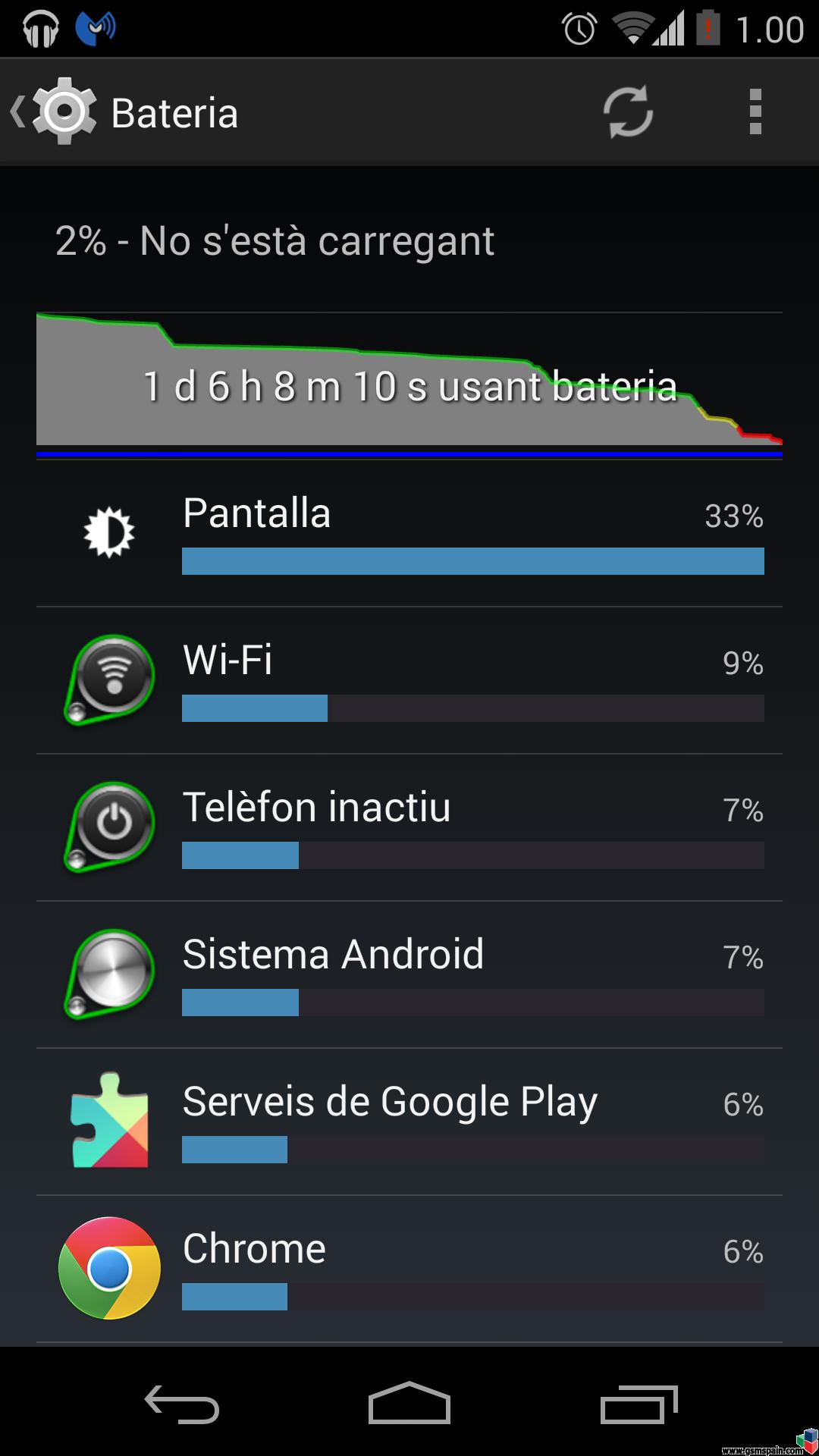Open Telèfon inactiu usage details
The width and height of the screenshot is (819, 1456).
pos(409,827)
